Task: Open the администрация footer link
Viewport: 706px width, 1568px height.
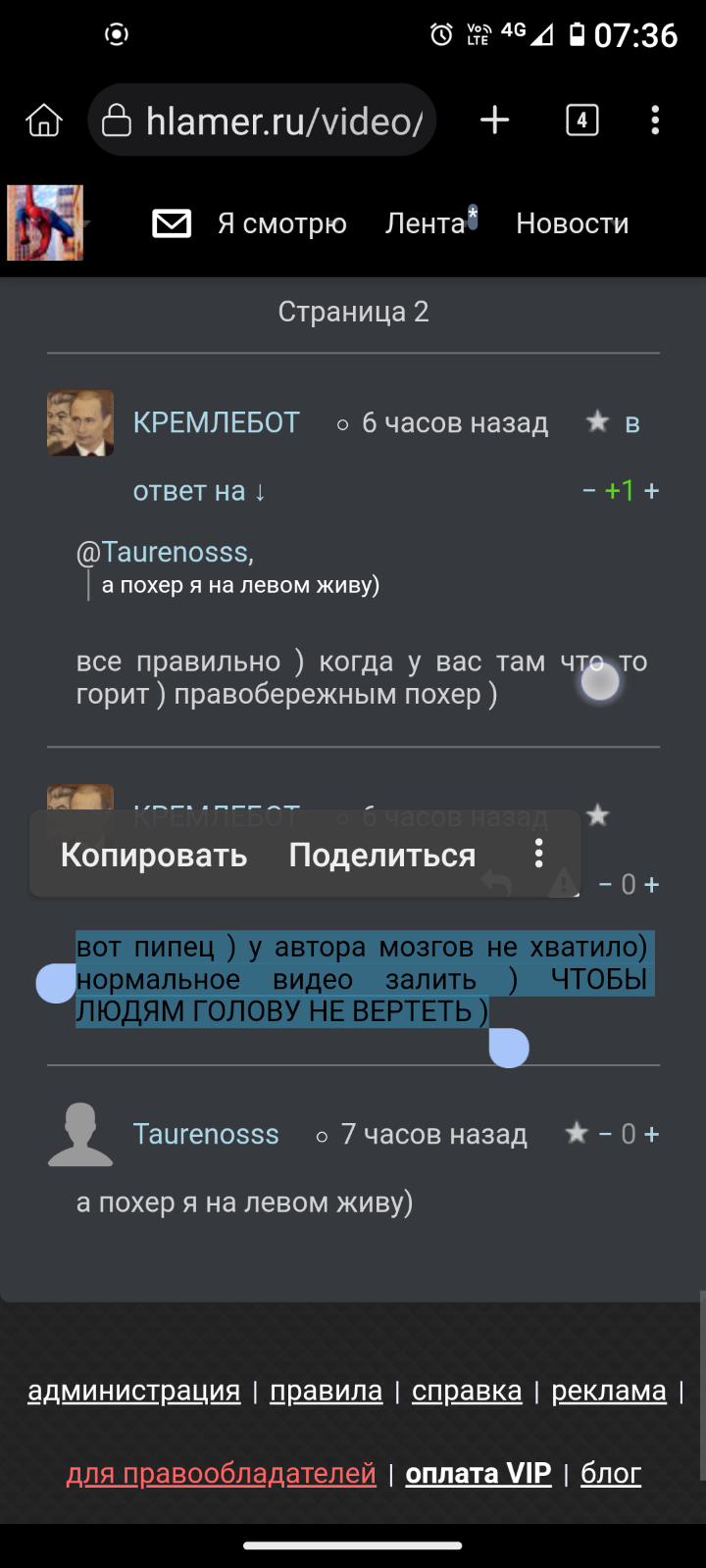Action: tap(133, 1391)
